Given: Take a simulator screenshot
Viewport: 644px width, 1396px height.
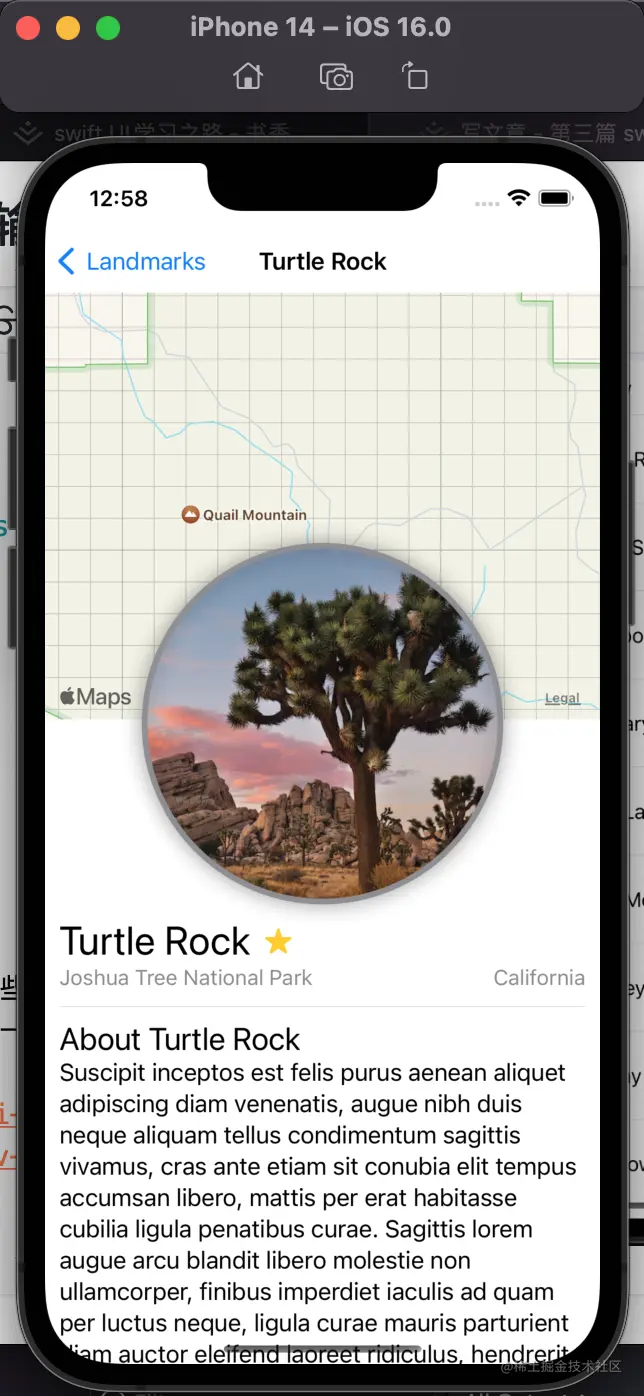Looking at the screenshot, I should (x=336, y=77).
